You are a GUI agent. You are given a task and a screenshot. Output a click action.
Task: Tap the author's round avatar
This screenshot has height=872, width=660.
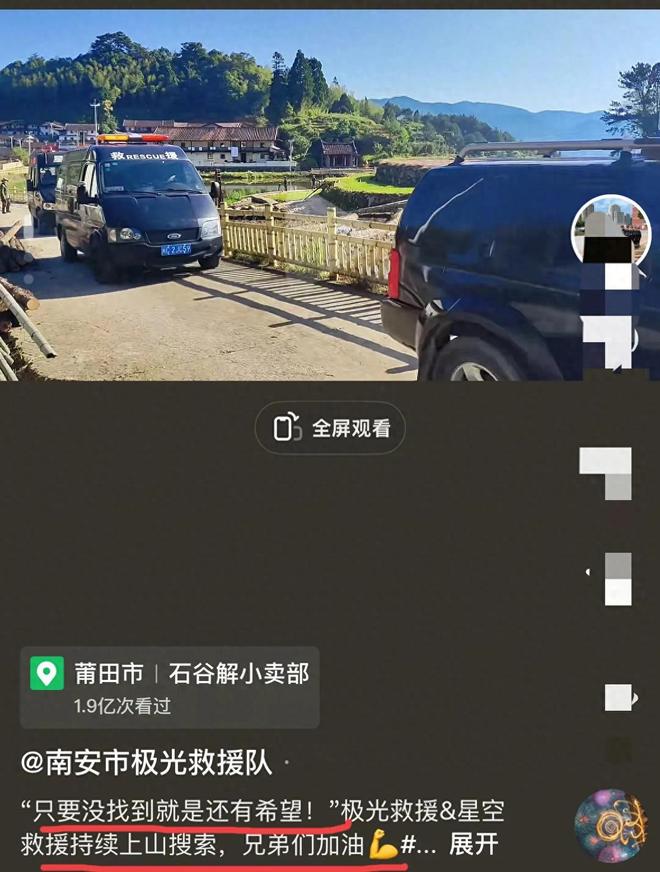point(610,230)
